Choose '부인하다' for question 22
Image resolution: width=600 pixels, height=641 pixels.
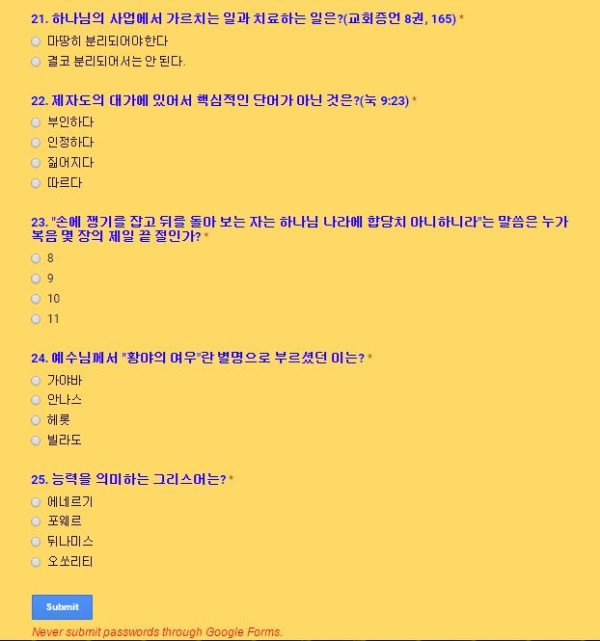[36, 122]
